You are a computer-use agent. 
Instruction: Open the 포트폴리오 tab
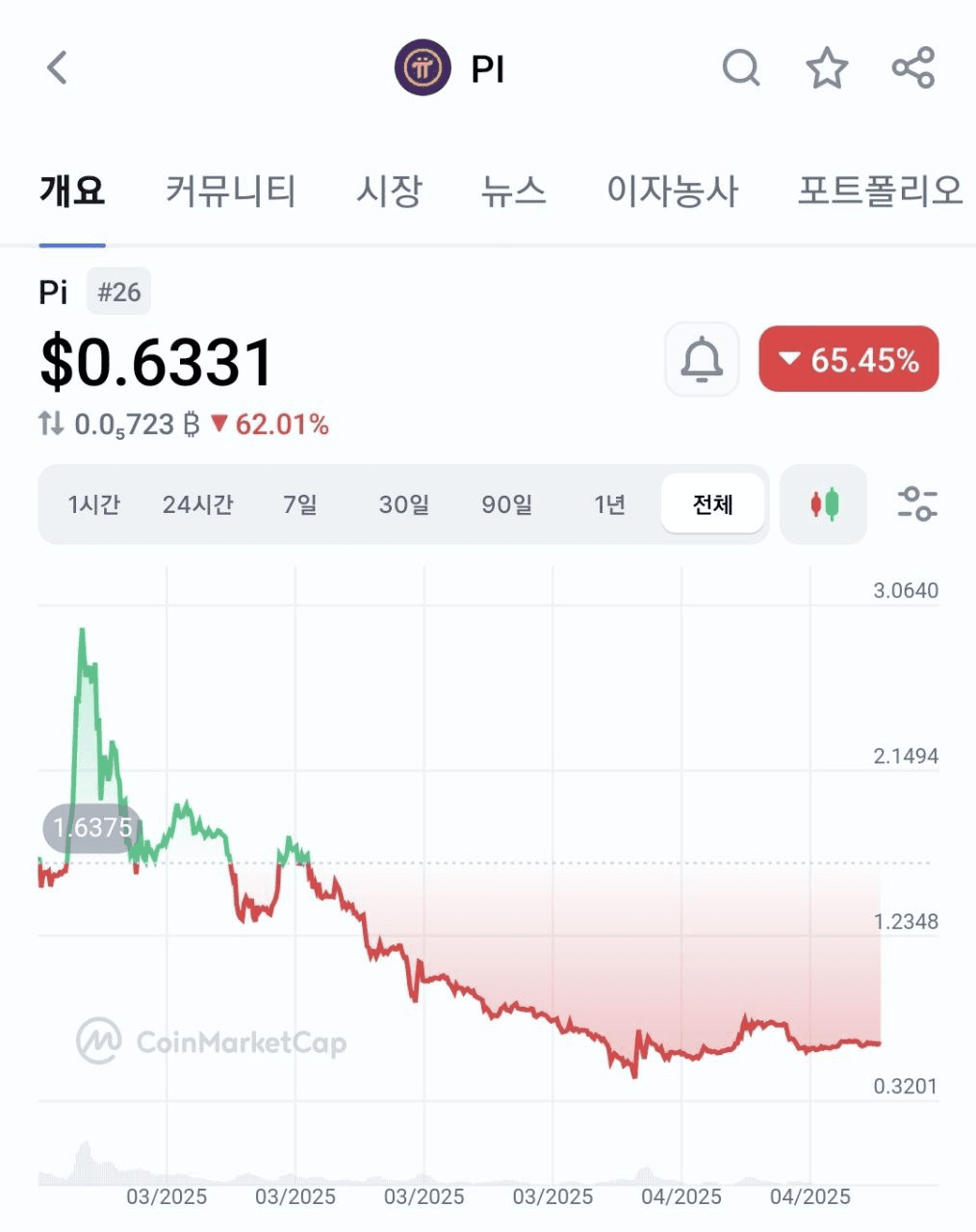880,191
